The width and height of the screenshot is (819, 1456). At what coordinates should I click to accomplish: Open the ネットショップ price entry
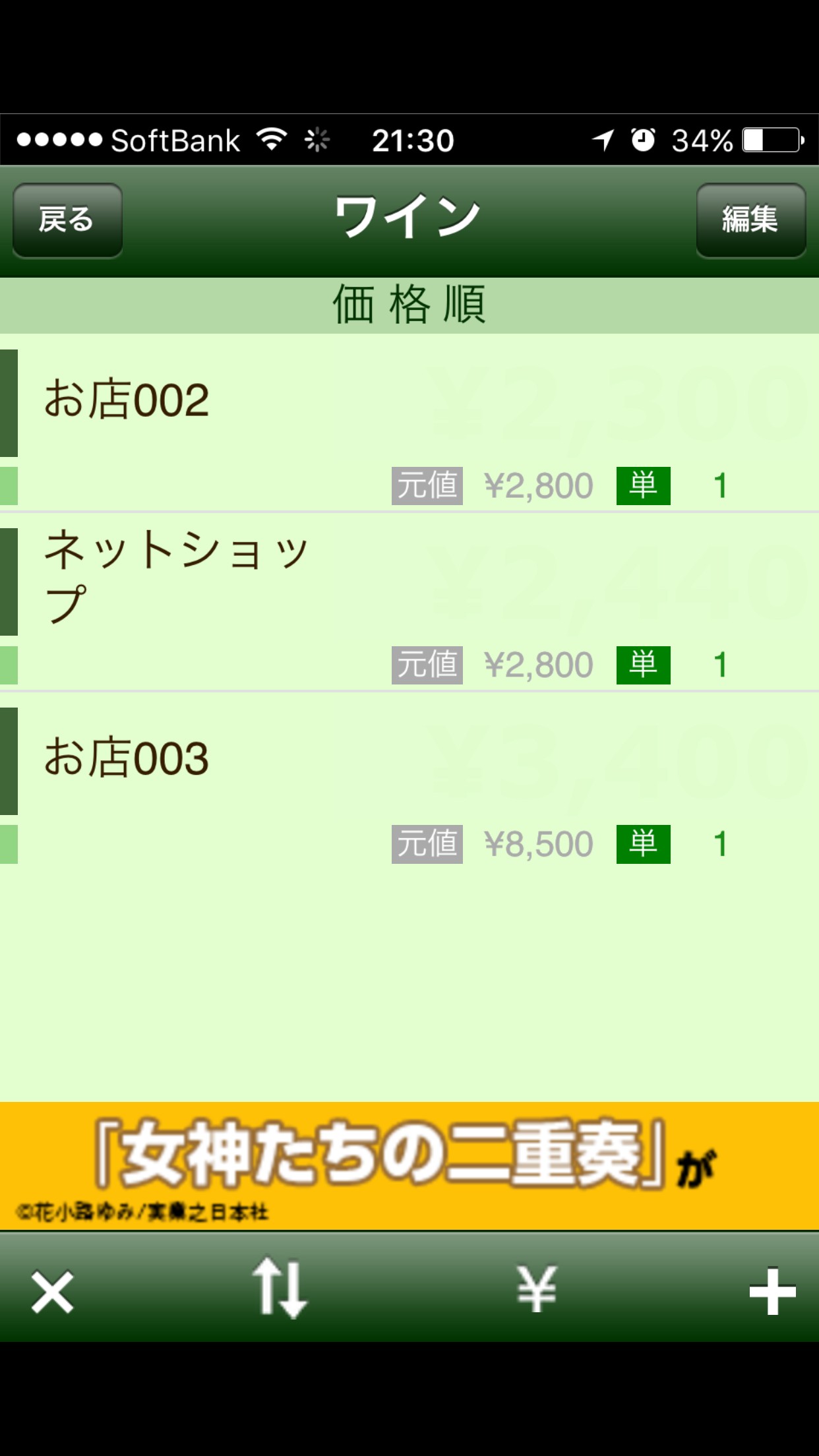[409, 601]
